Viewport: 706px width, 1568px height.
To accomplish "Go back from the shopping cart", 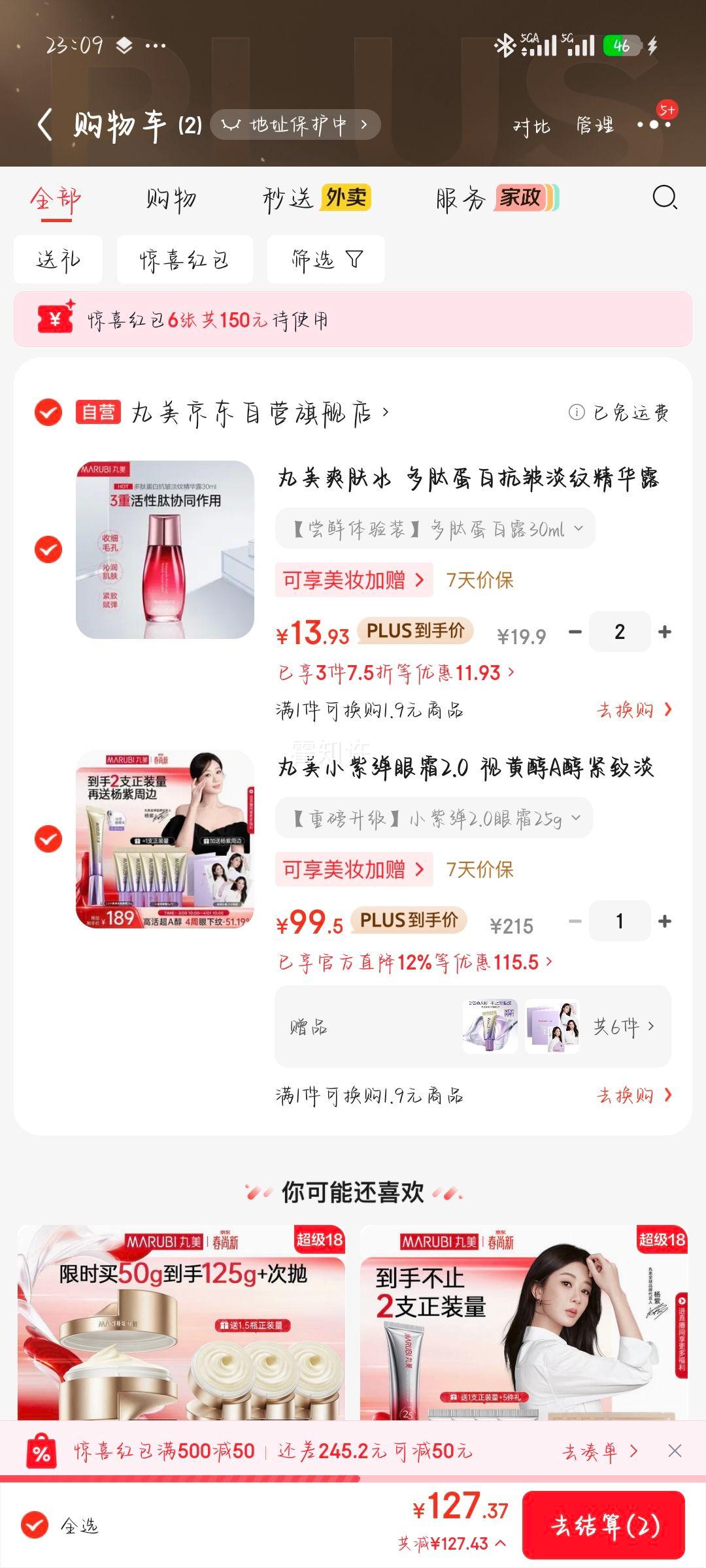I will (44, 125).
